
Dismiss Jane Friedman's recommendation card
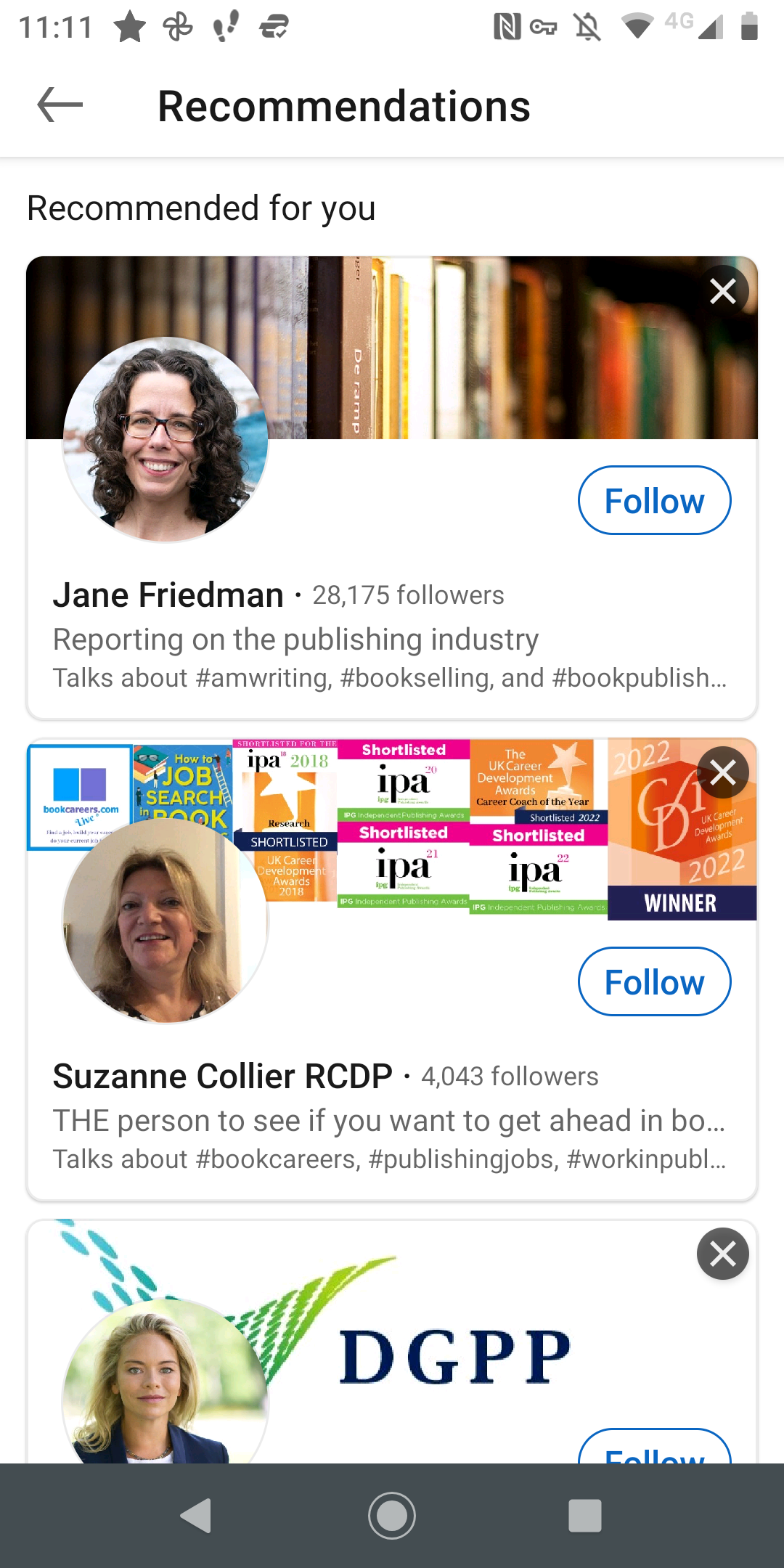pyautogui.click(x=722, y=292)
